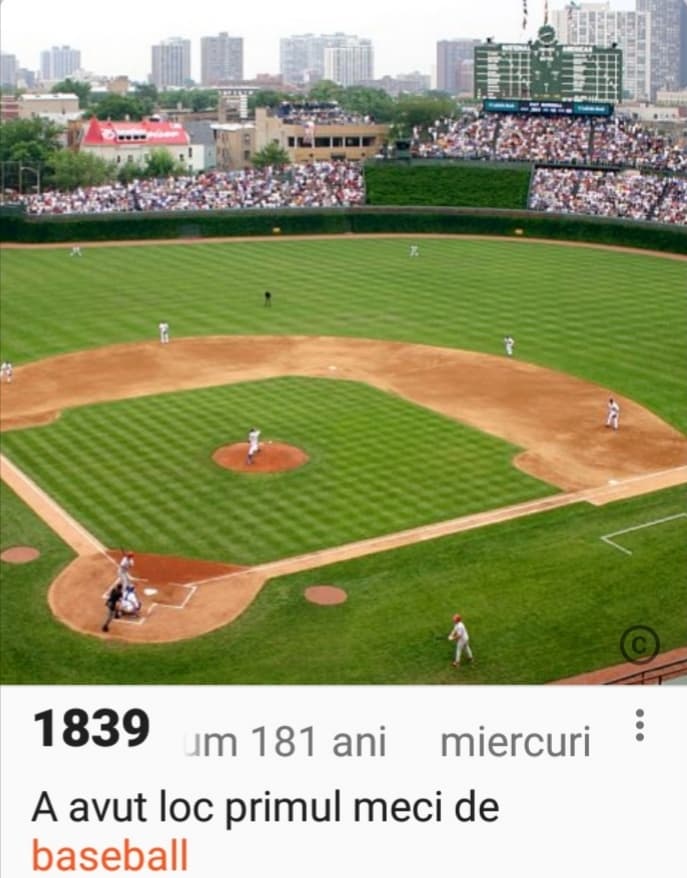Open the baseball link
Screen dimensions: 687x878
110,856
